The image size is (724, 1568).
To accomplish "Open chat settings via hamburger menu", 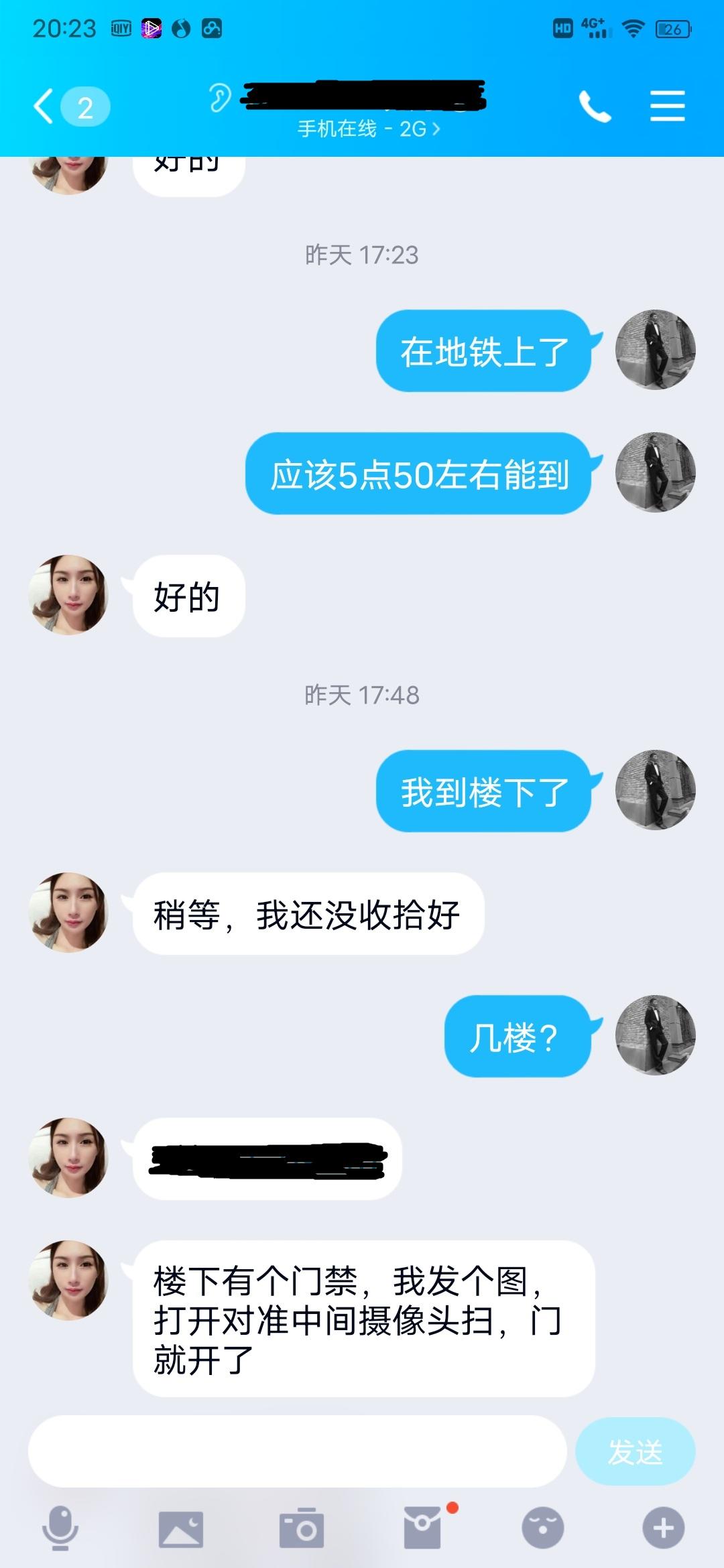I will tap(667, 105).
